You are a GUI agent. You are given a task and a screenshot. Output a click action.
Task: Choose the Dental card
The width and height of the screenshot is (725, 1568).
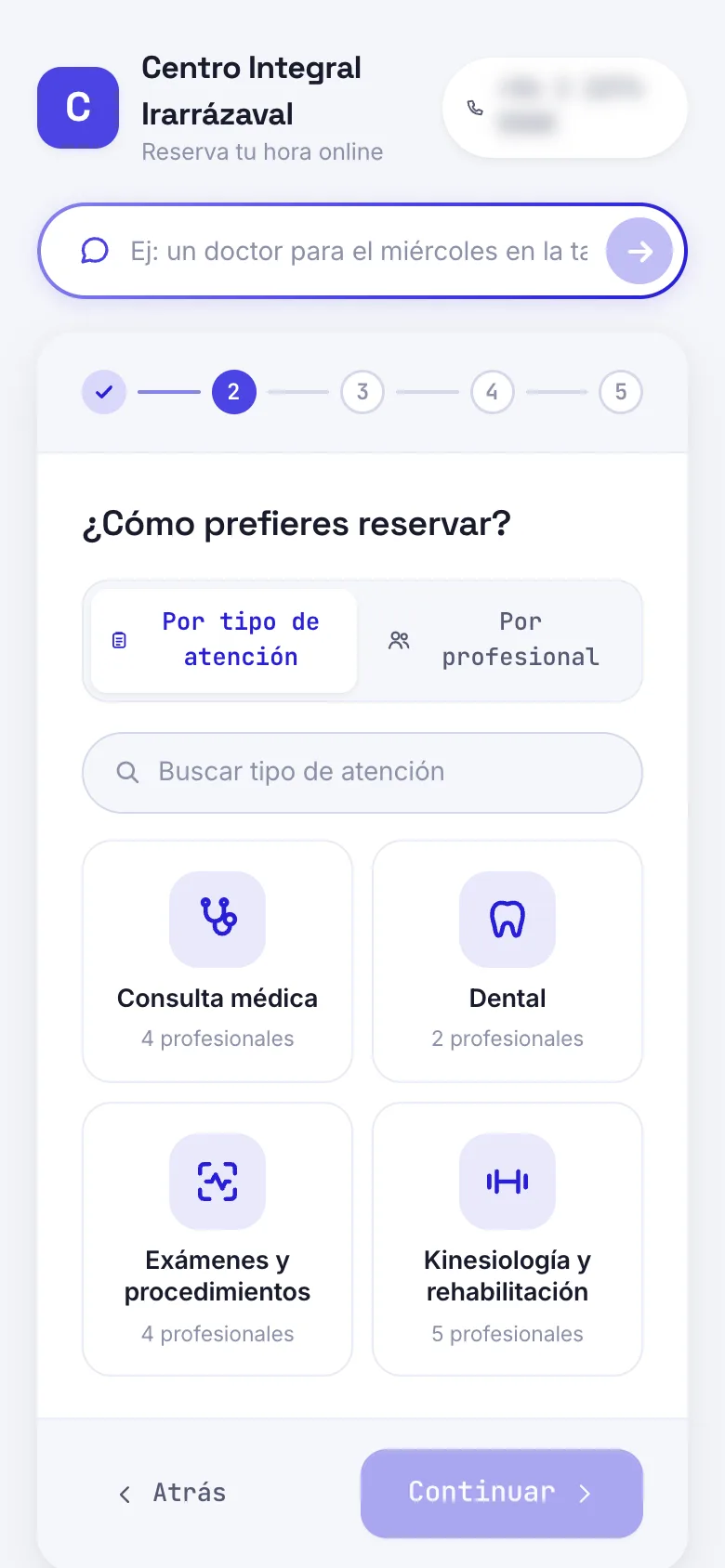[x=507, y=961]
